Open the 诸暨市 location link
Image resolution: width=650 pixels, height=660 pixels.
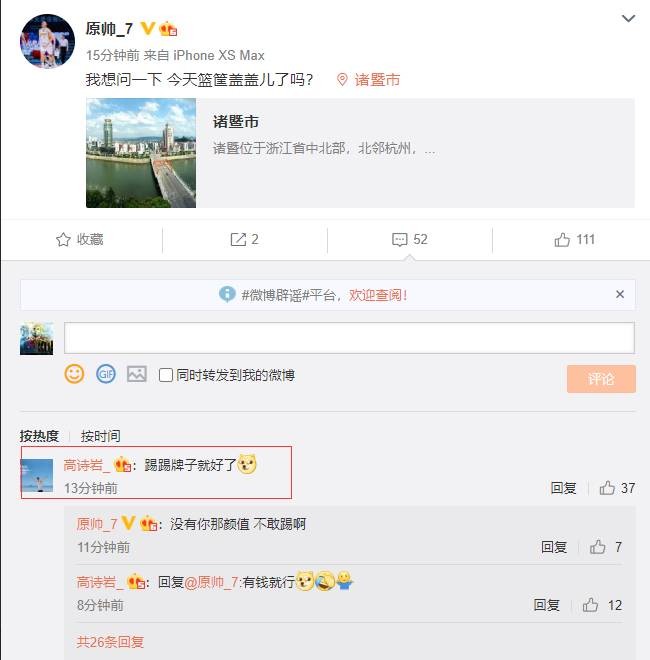[370, 79]
